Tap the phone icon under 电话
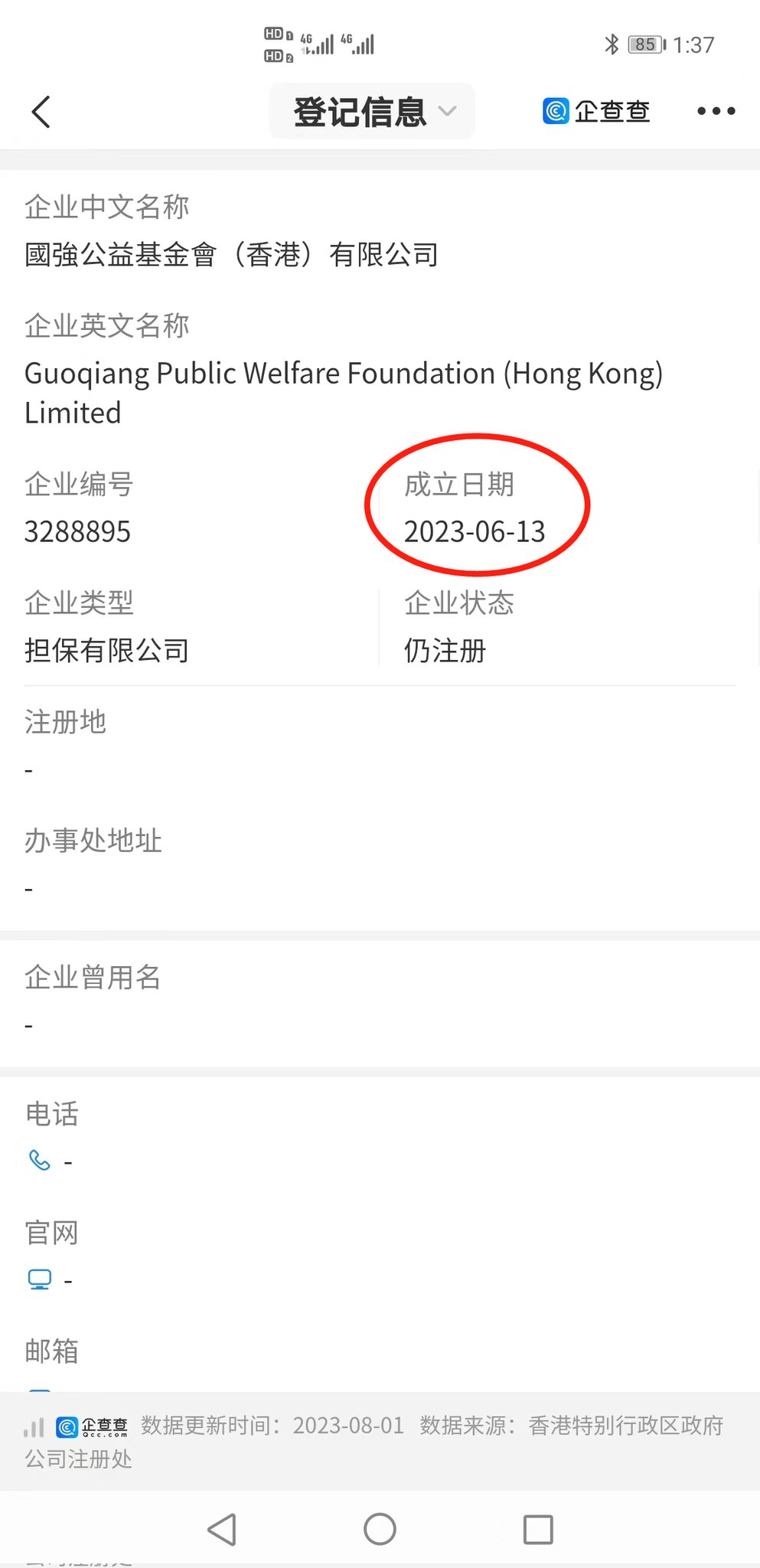Screen dimensions: 760x1568 (39, 1161)
